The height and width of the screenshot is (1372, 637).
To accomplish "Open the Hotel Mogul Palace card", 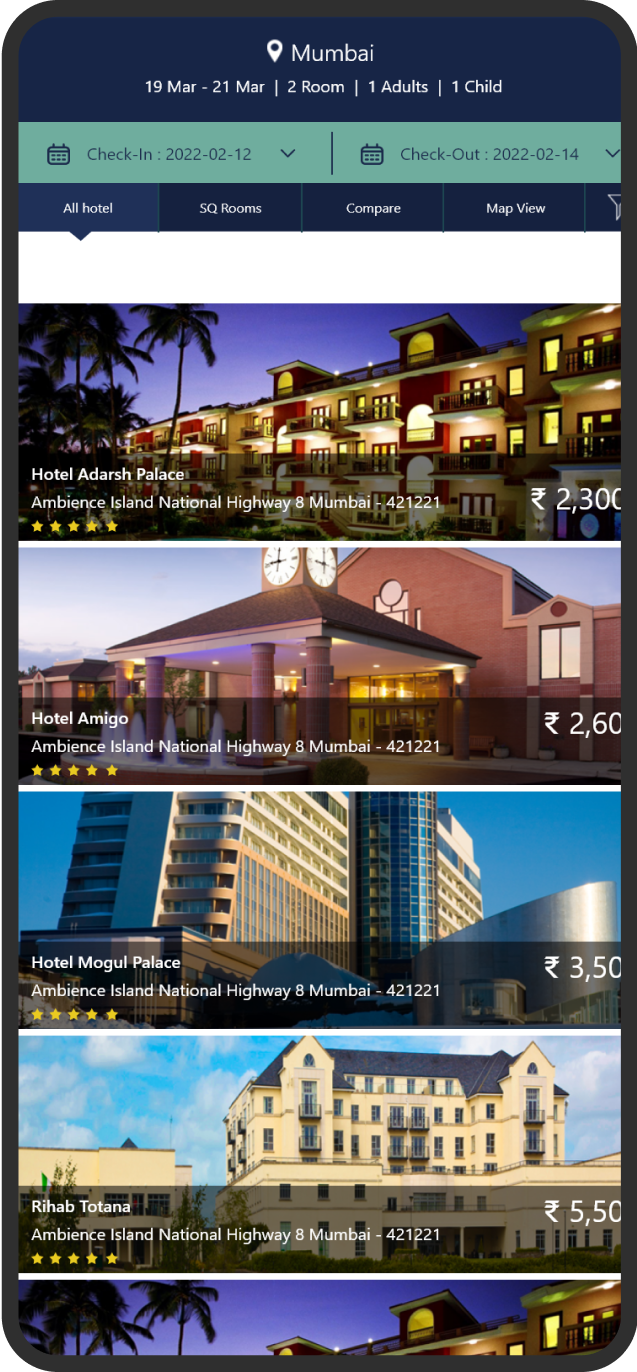I will click(320, 910).
